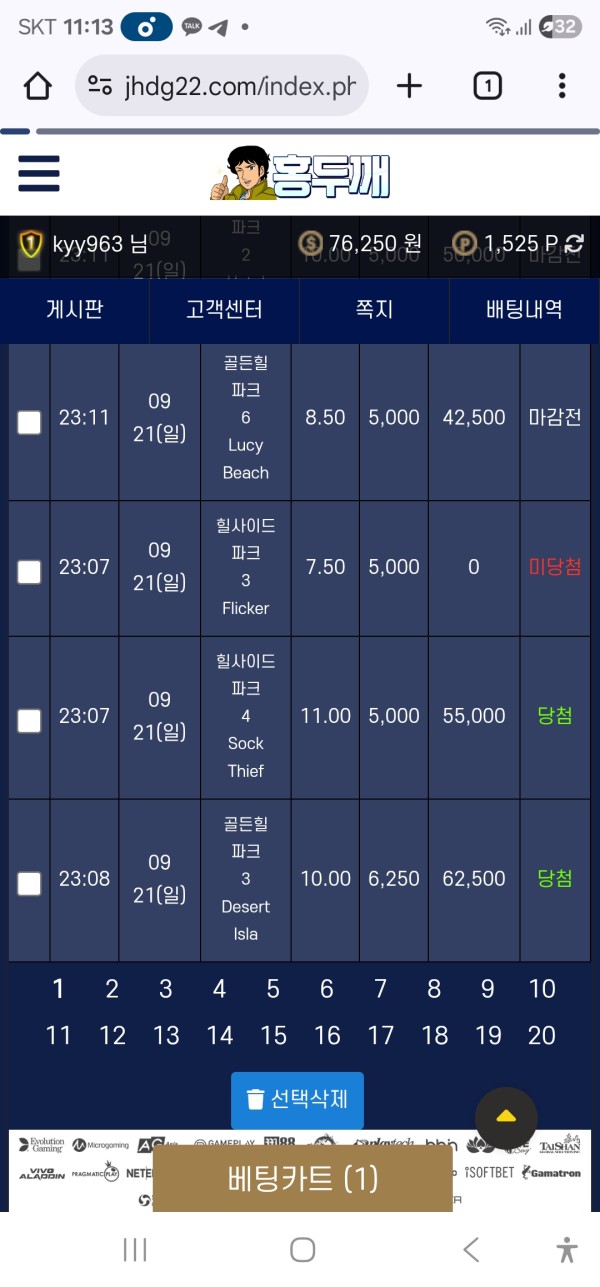Open the browser tab switcher
This screenshot has height=1287, width=600.
click(487, 86)
